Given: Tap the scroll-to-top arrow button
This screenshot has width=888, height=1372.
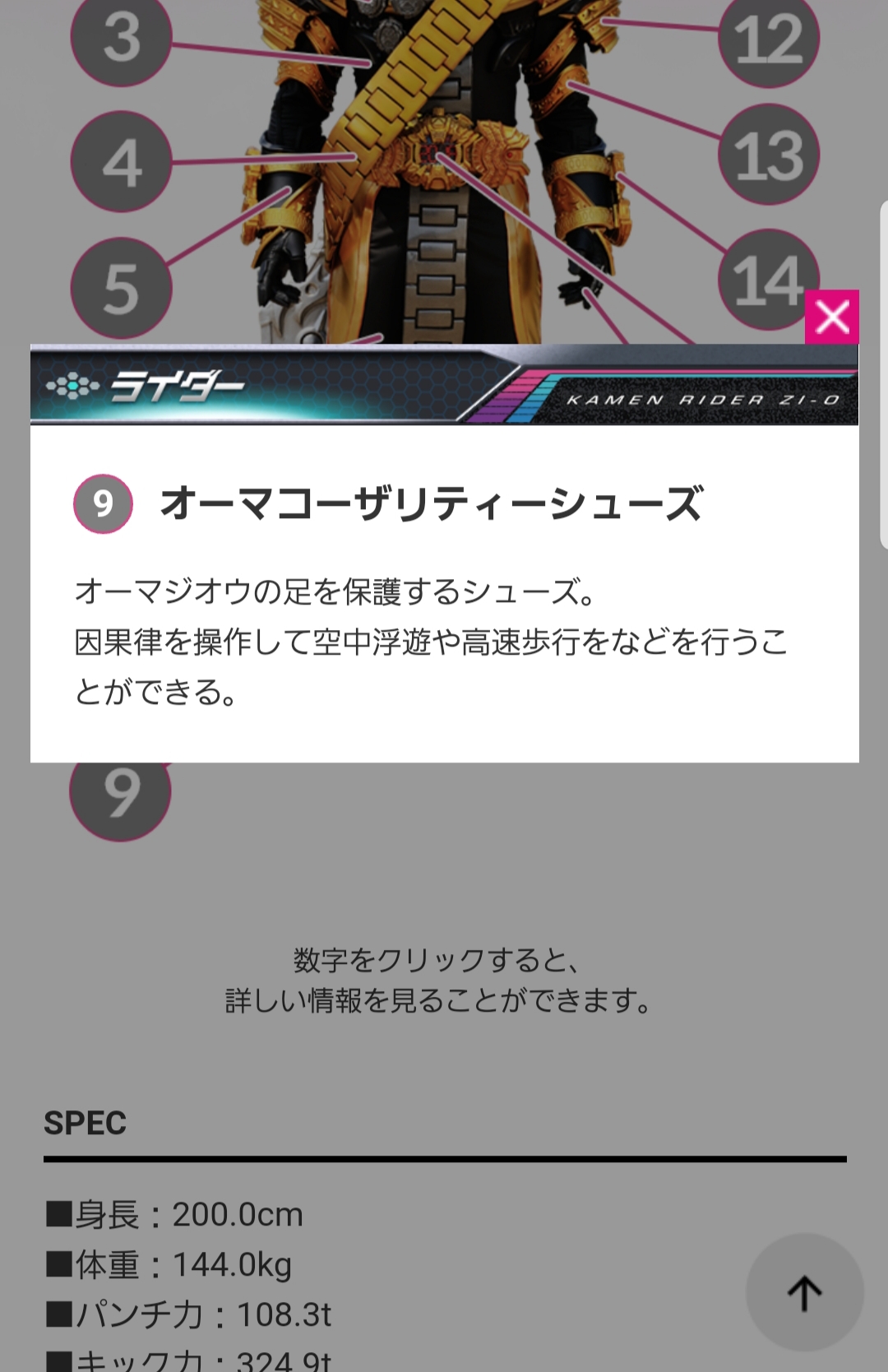Looking at the screenshot, I should coord(804,1292).
